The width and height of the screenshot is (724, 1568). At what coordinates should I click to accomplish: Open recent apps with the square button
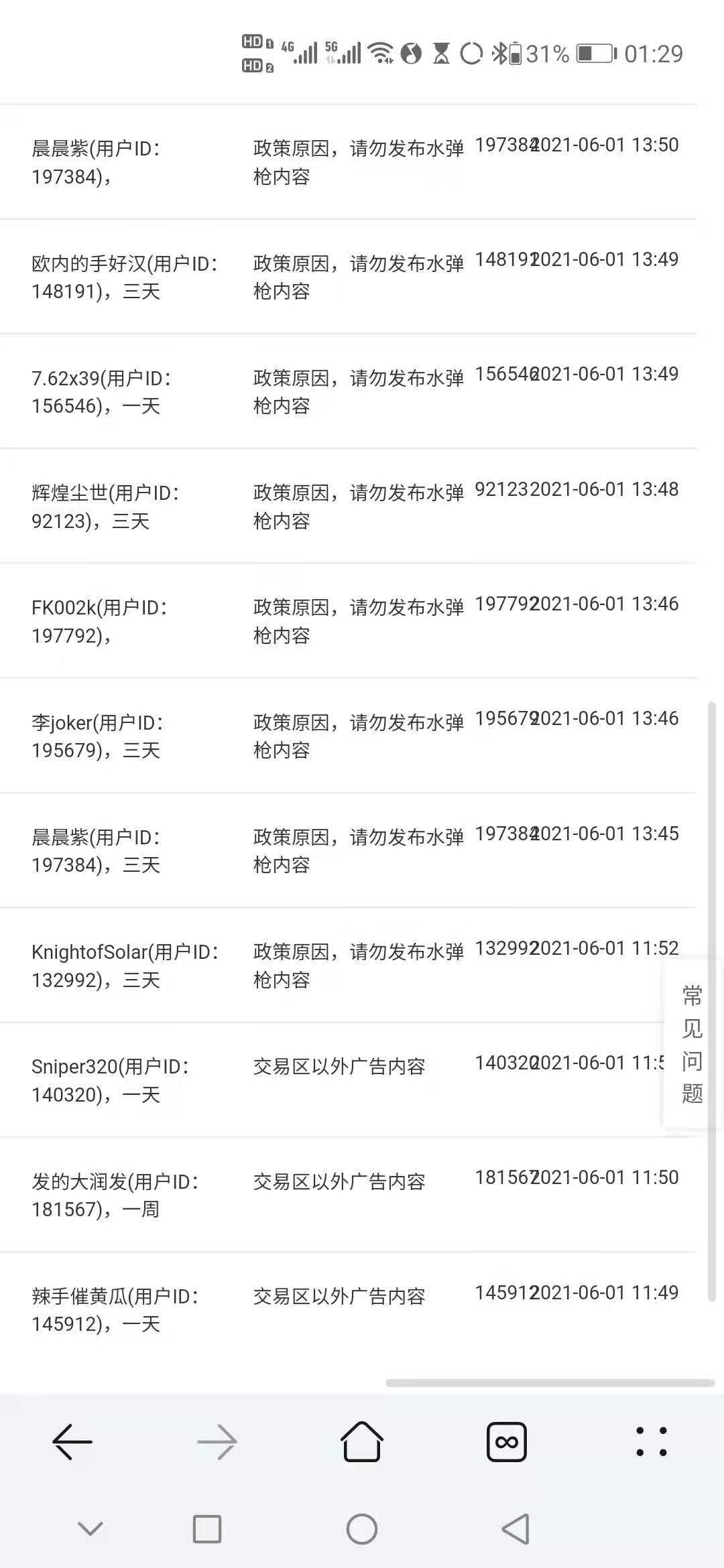tap(207, 1529)
